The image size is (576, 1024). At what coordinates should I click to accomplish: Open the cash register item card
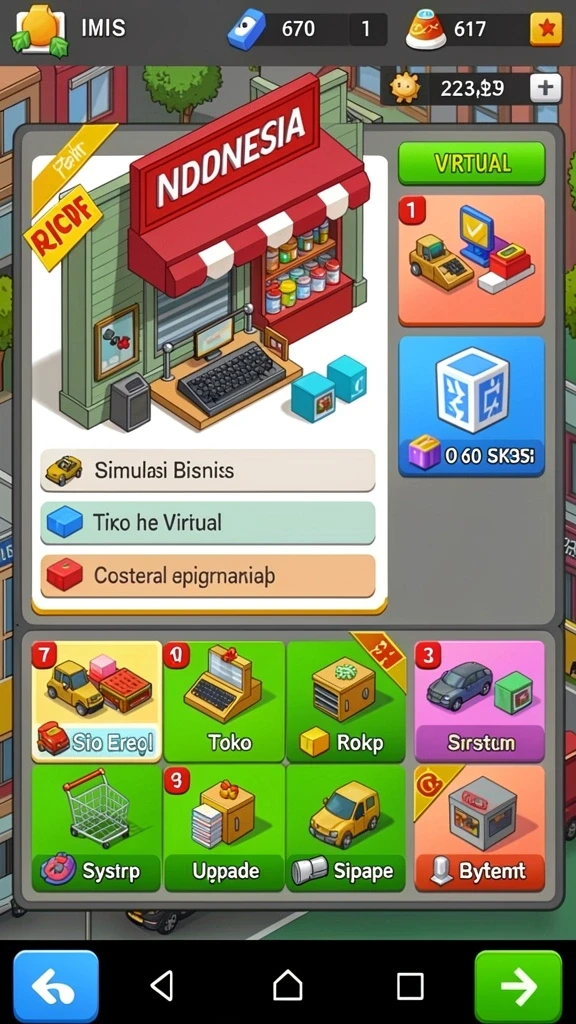pos(471,260)
